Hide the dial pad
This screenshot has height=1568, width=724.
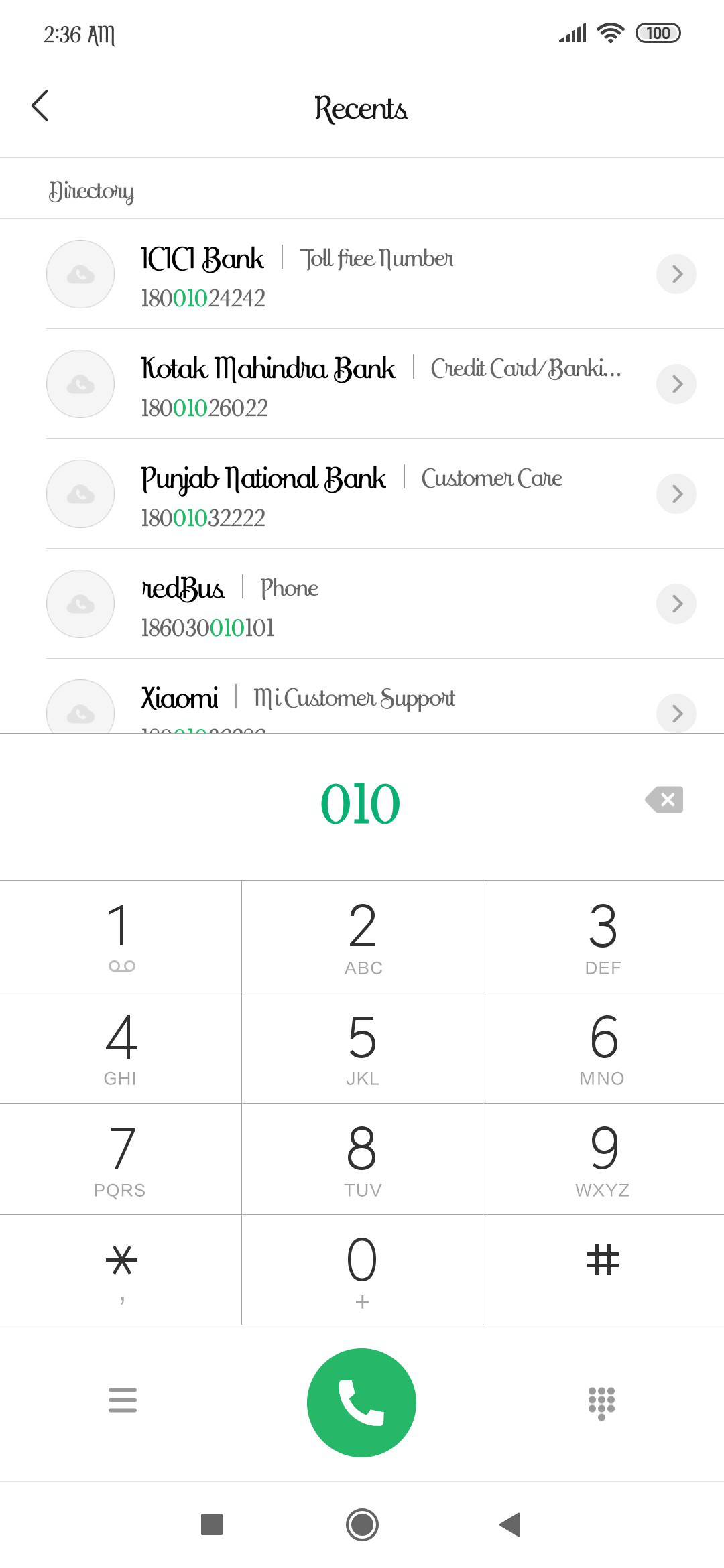(x=601, y=1402)
